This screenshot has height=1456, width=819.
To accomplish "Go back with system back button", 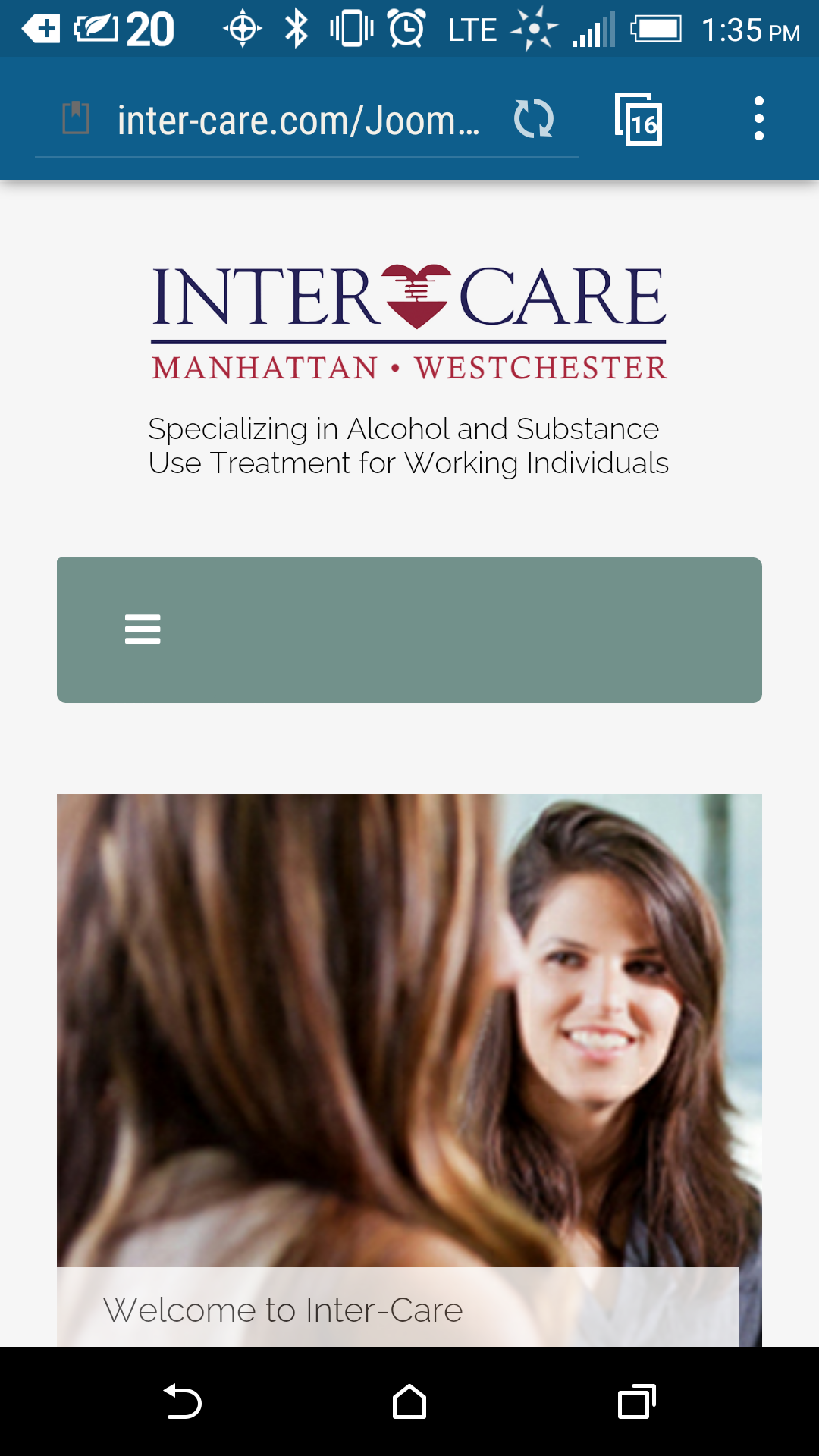I will pos(182,1401).
